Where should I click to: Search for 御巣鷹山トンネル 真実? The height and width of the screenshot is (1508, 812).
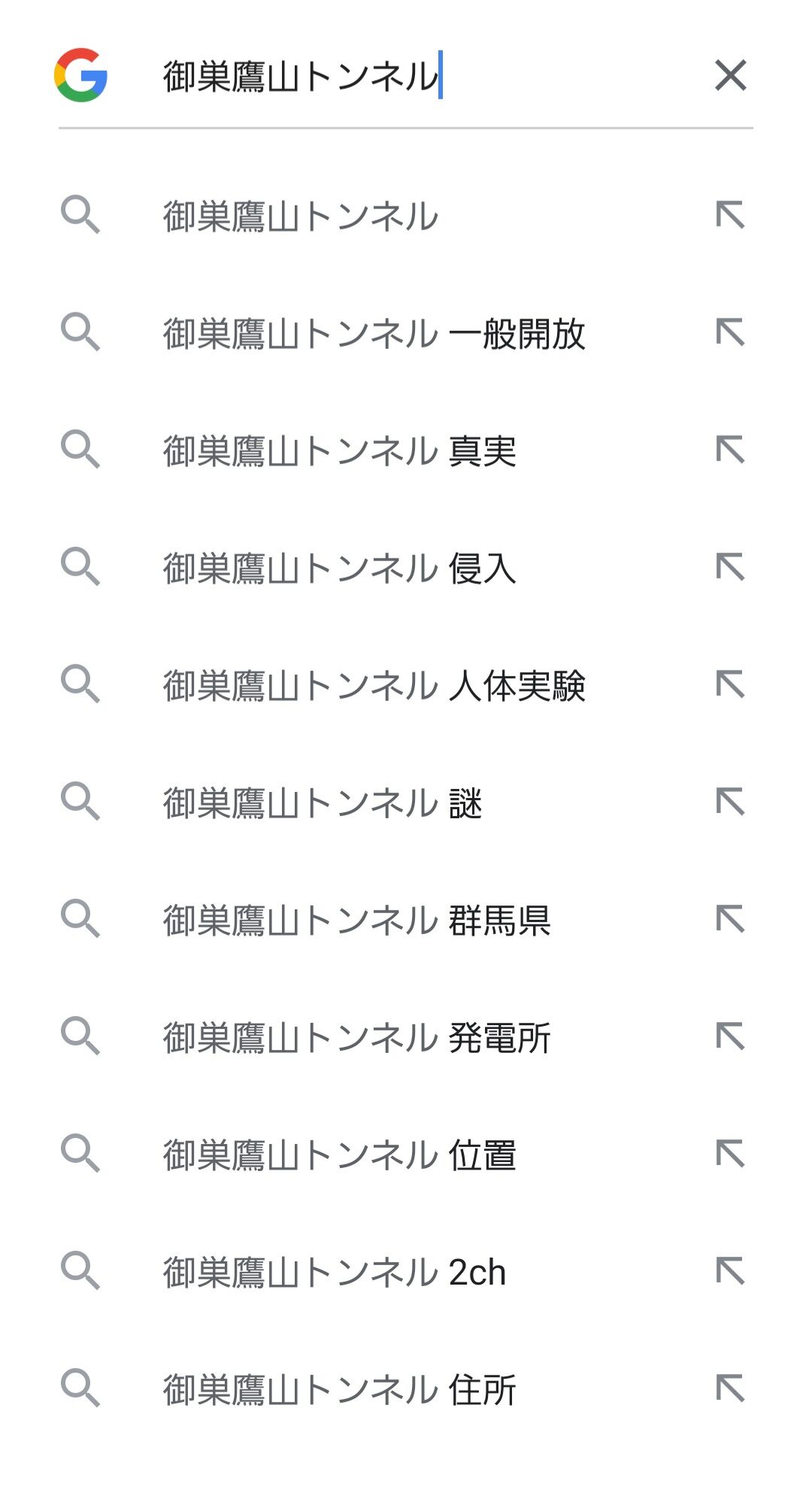[x=339, y=451]
